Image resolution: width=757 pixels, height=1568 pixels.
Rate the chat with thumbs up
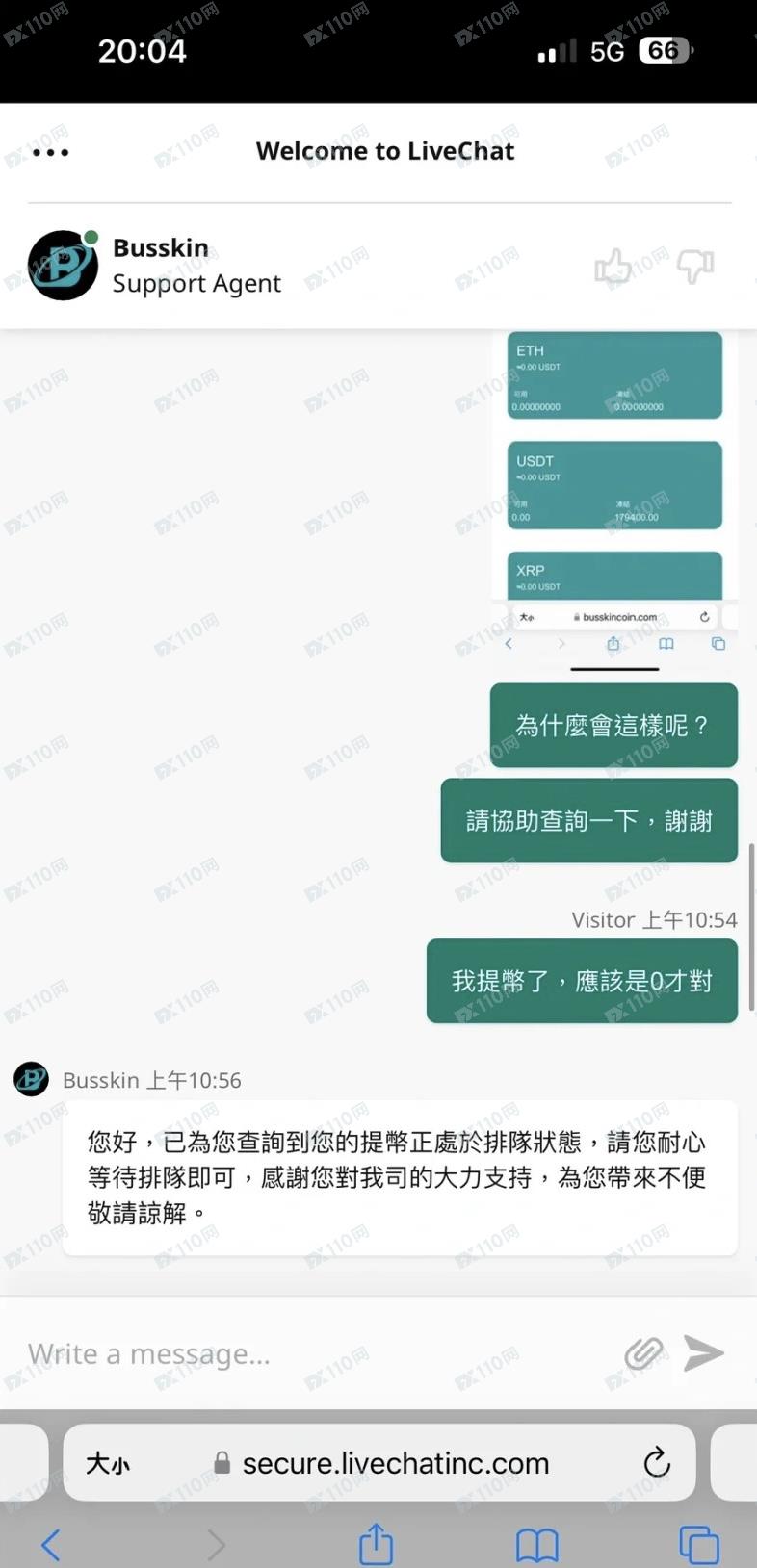click(613, 267)
